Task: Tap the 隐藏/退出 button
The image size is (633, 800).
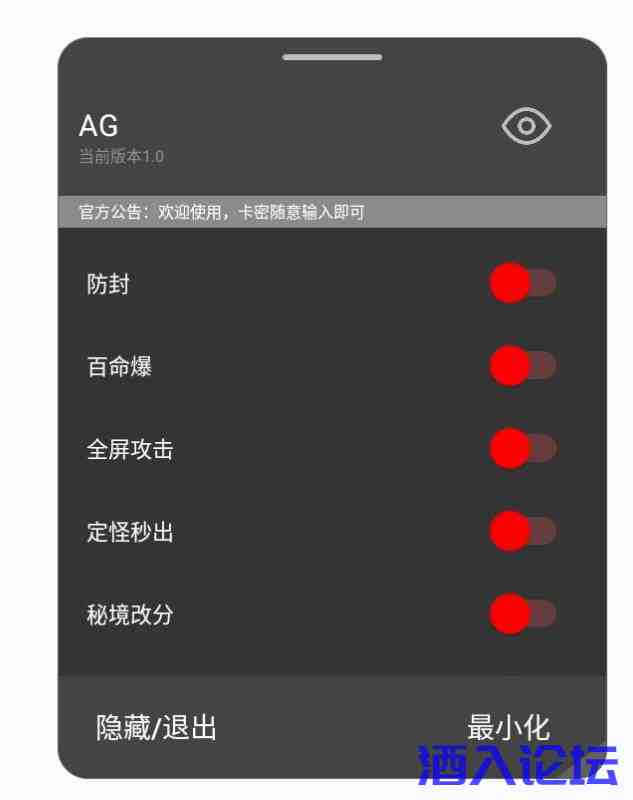Action: tap(156, 727)
